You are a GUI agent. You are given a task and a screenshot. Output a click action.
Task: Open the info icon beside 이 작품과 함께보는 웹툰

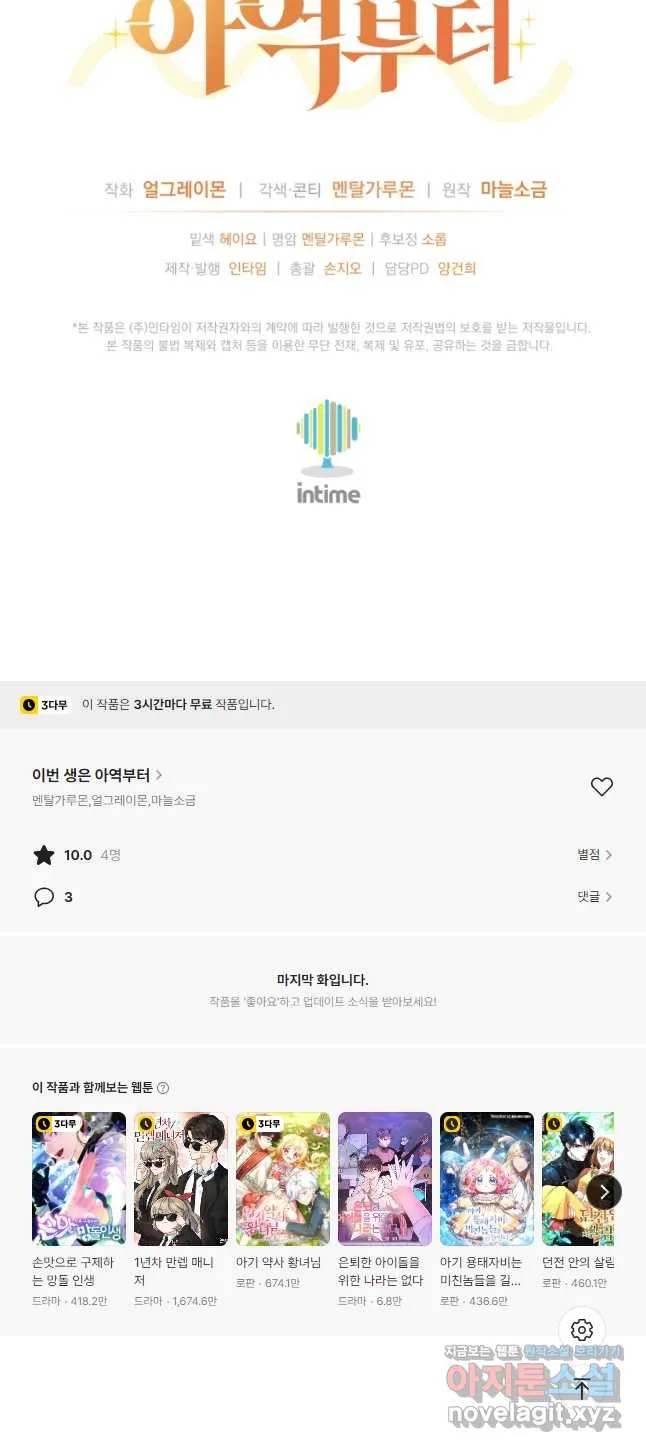click(x=163, y=1088)
